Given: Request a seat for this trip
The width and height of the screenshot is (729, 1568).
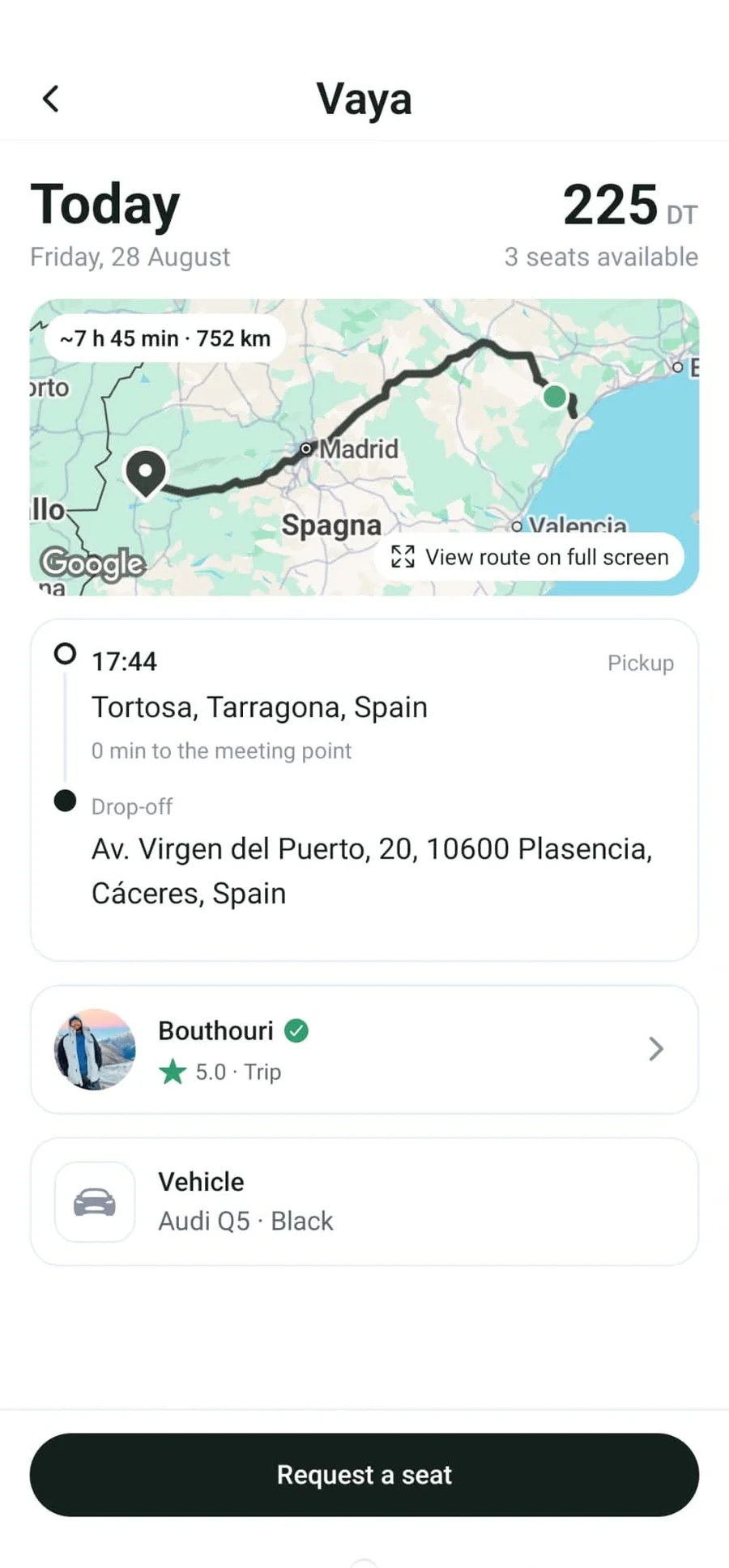Looking at the screenshot, I should click(x=364, y=1474).
